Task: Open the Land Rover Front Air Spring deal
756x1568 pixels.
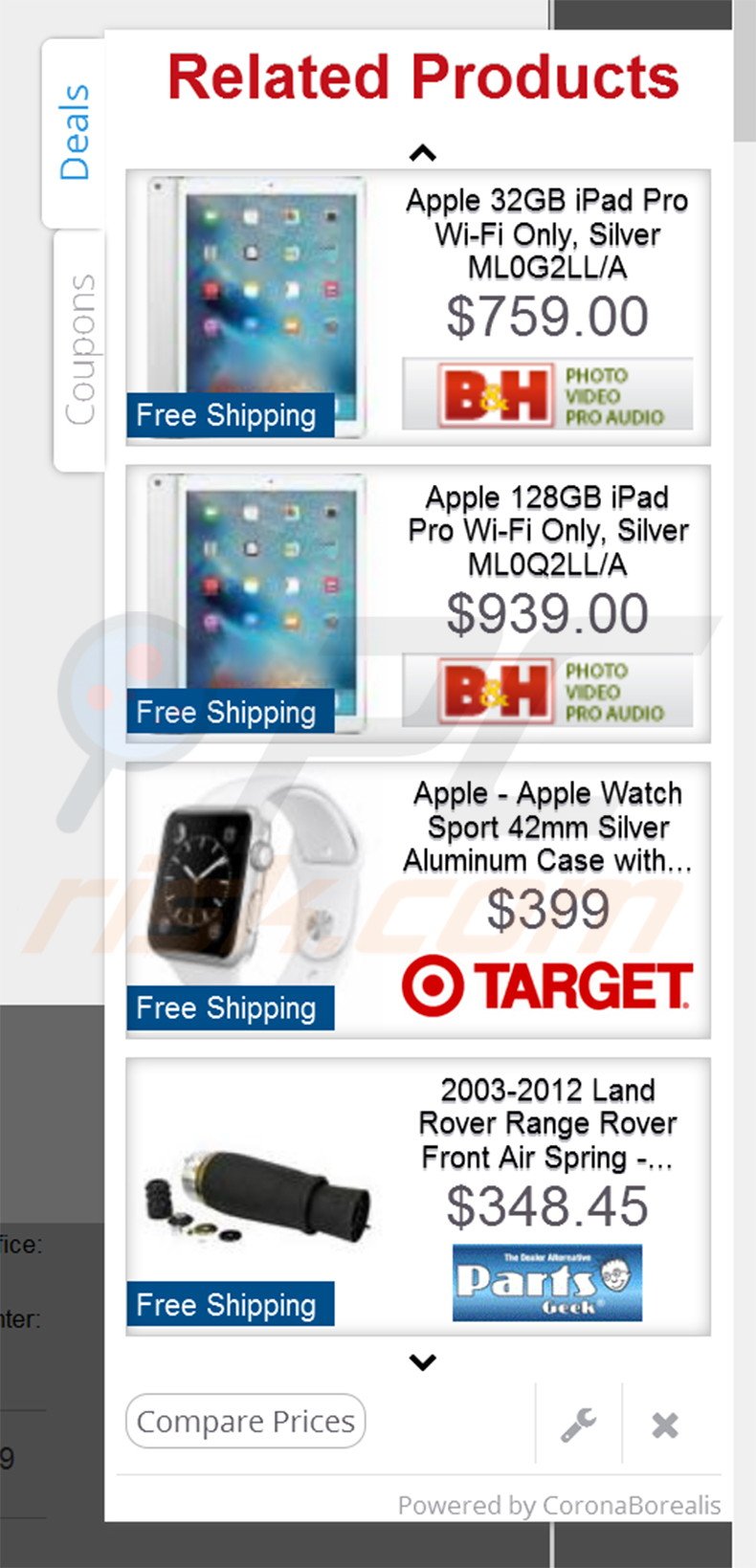Action: [418, 1197]
